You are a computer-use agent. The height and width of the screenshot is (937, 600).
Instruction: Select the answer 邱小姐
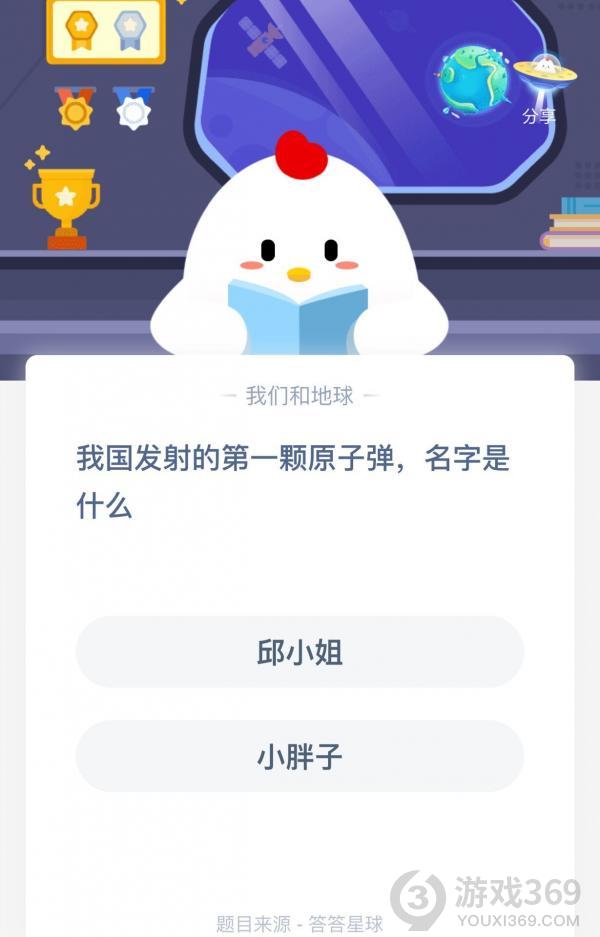(300, 652)
